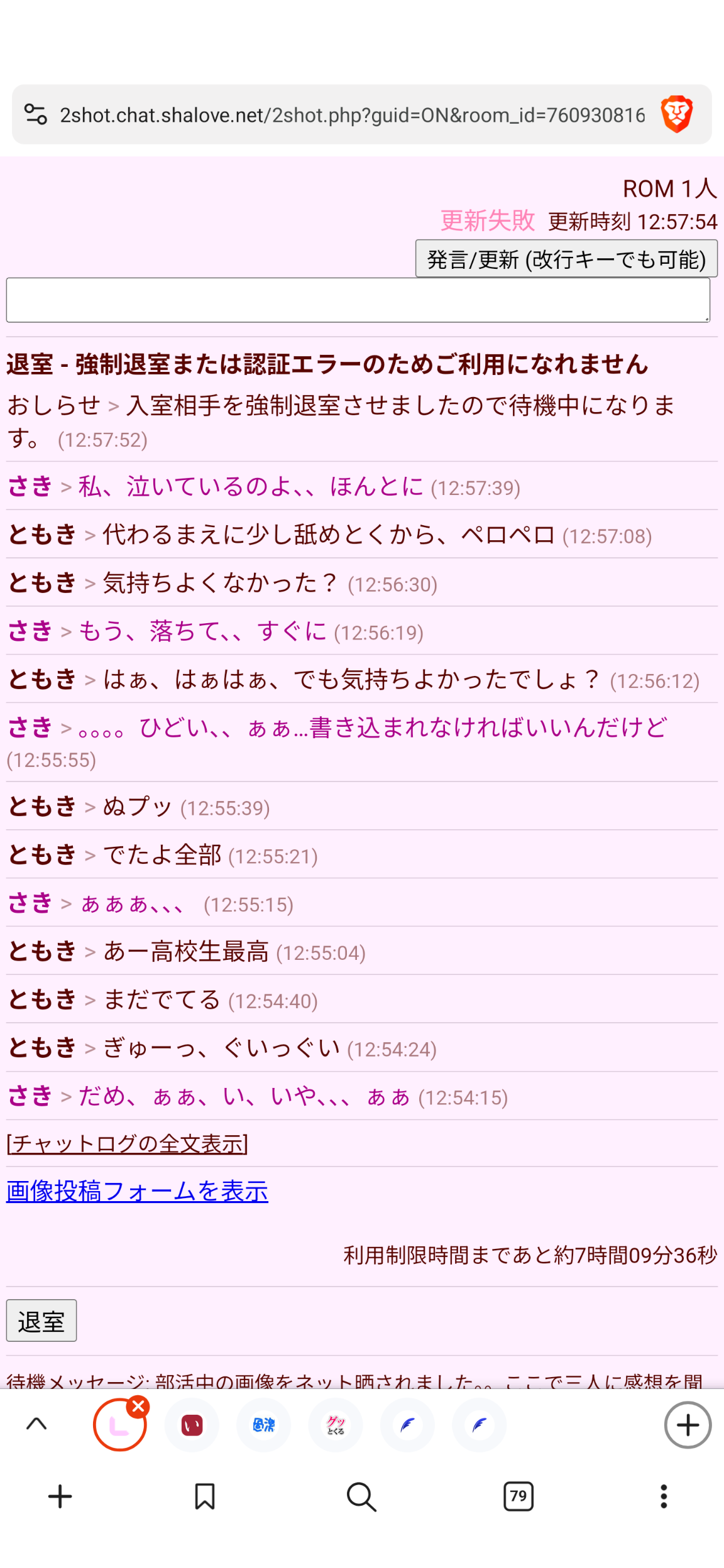Image resolution: width=724 pixels, height=1568 pixels.
Task: Bookmark this page
Action: click(x=205, y=1496)
